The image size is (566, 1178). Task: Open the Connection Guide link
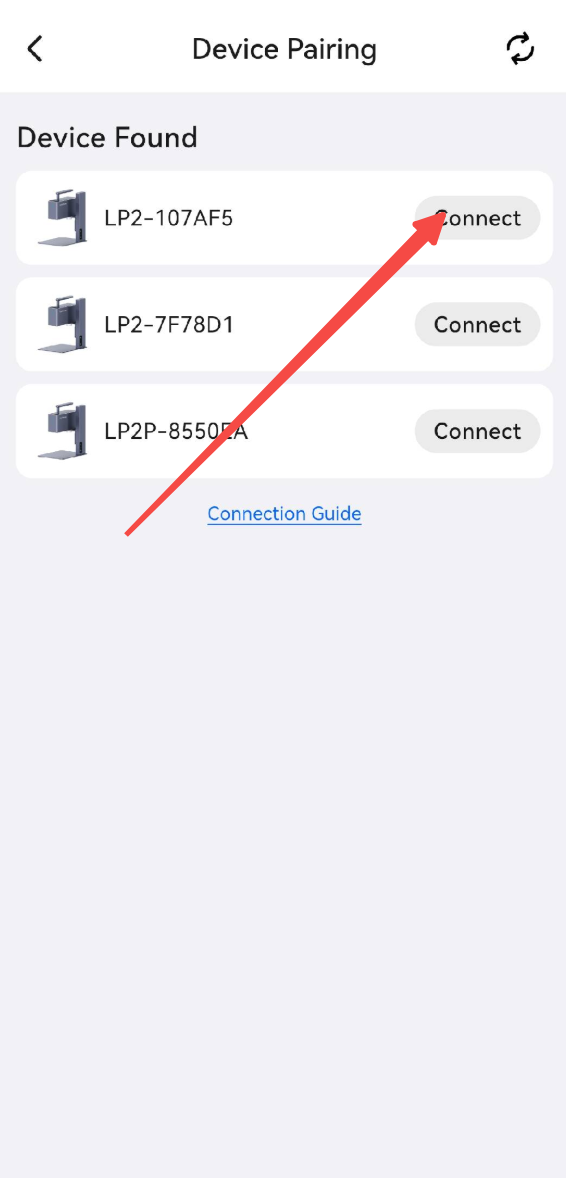[284, 514]
